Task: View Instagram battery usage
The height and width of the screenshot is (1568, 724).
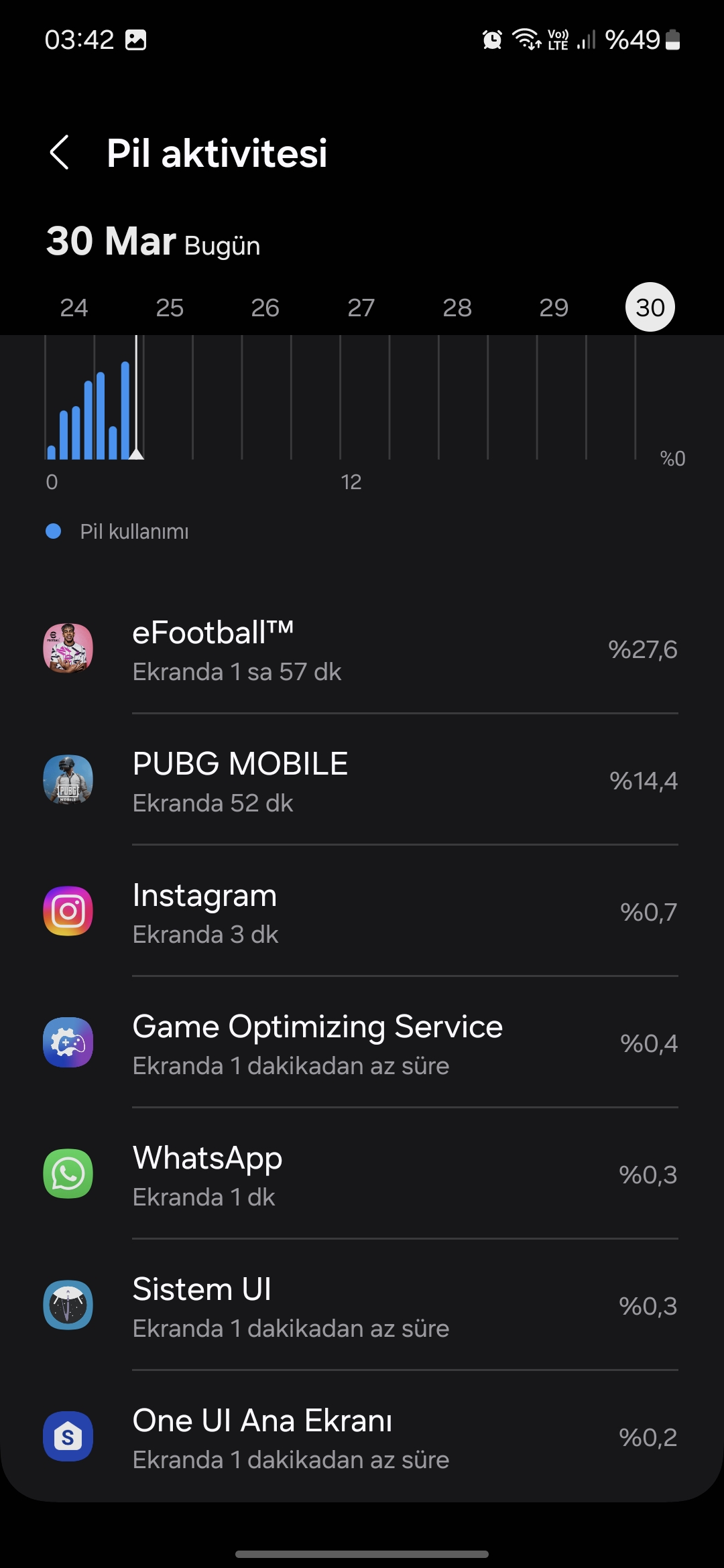Action: (x=362, y=912)
